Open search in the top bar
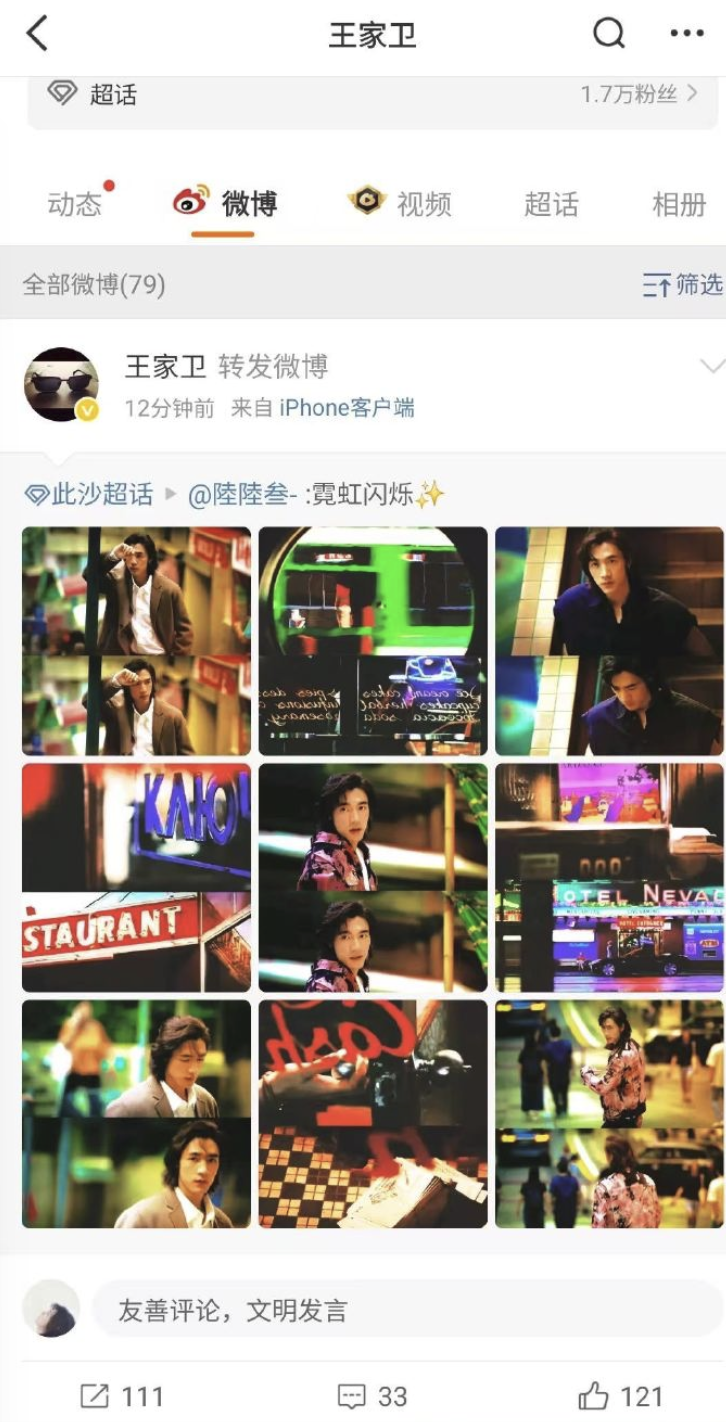 608,34
